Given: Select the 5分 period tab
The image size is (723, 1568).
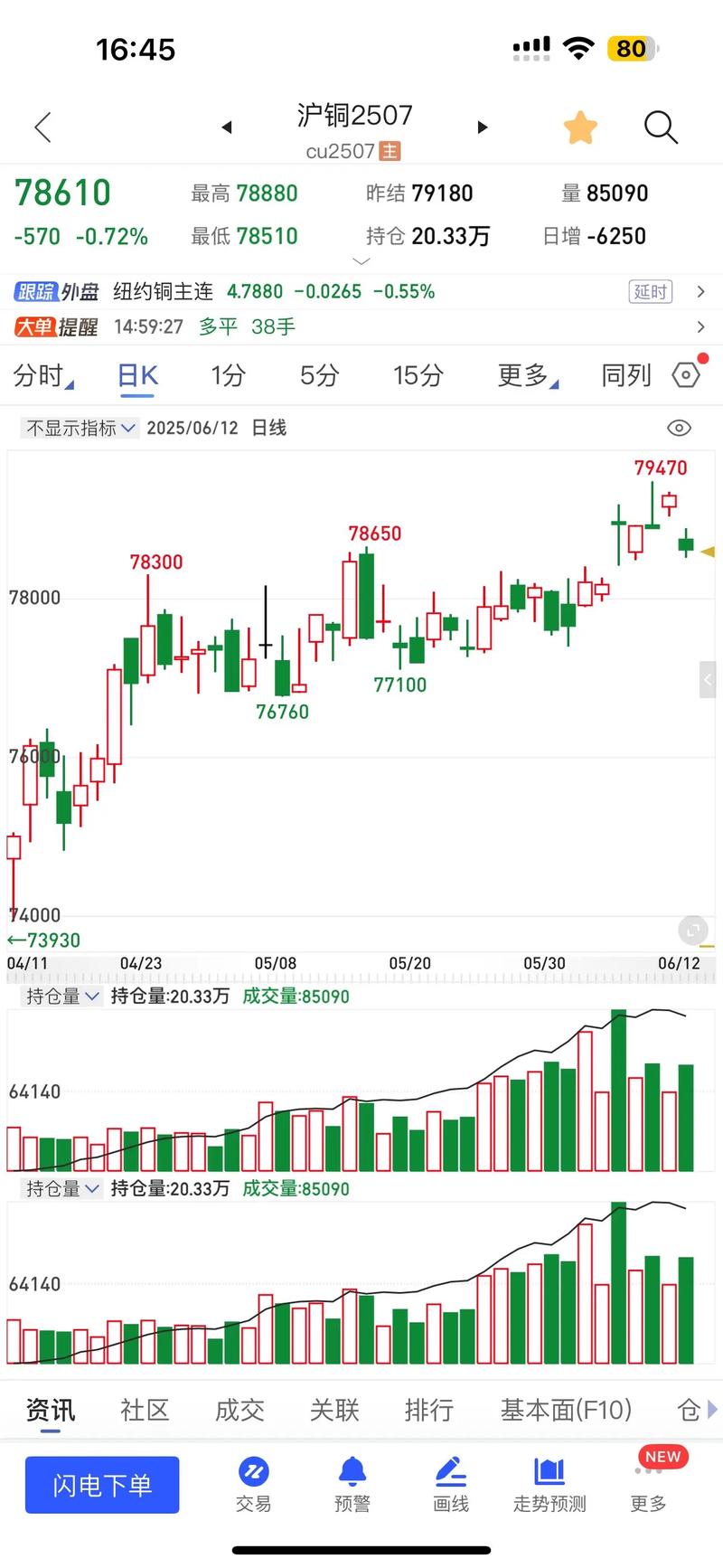Looking at the screenshot, I should coord(319,375).
